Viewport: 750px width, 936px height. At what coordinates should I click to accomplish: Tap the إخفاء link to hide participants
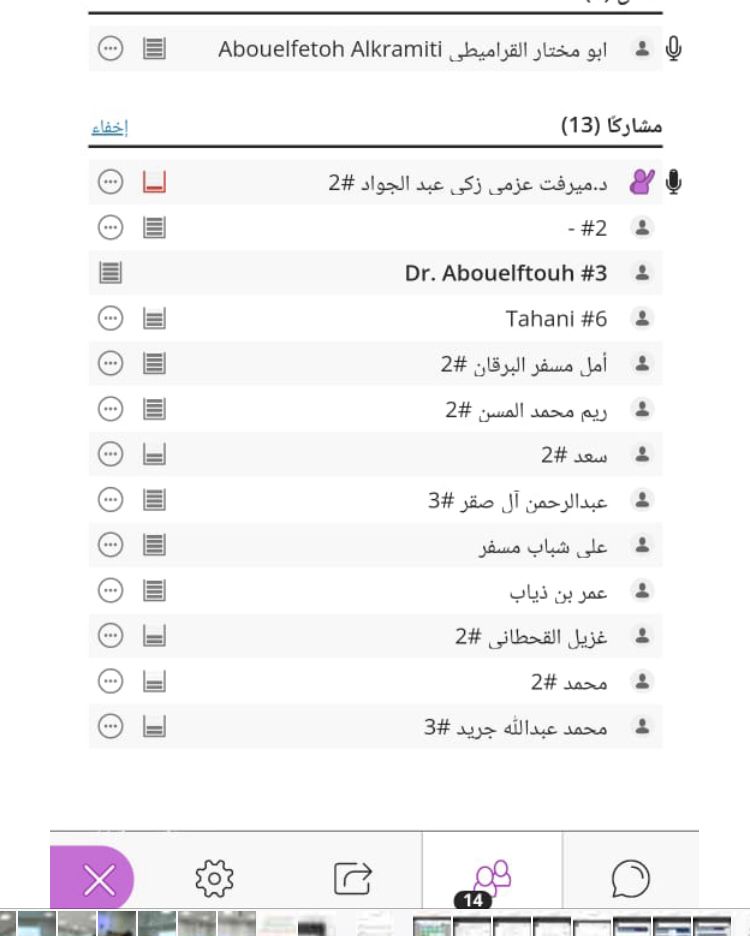click(110, 128)
